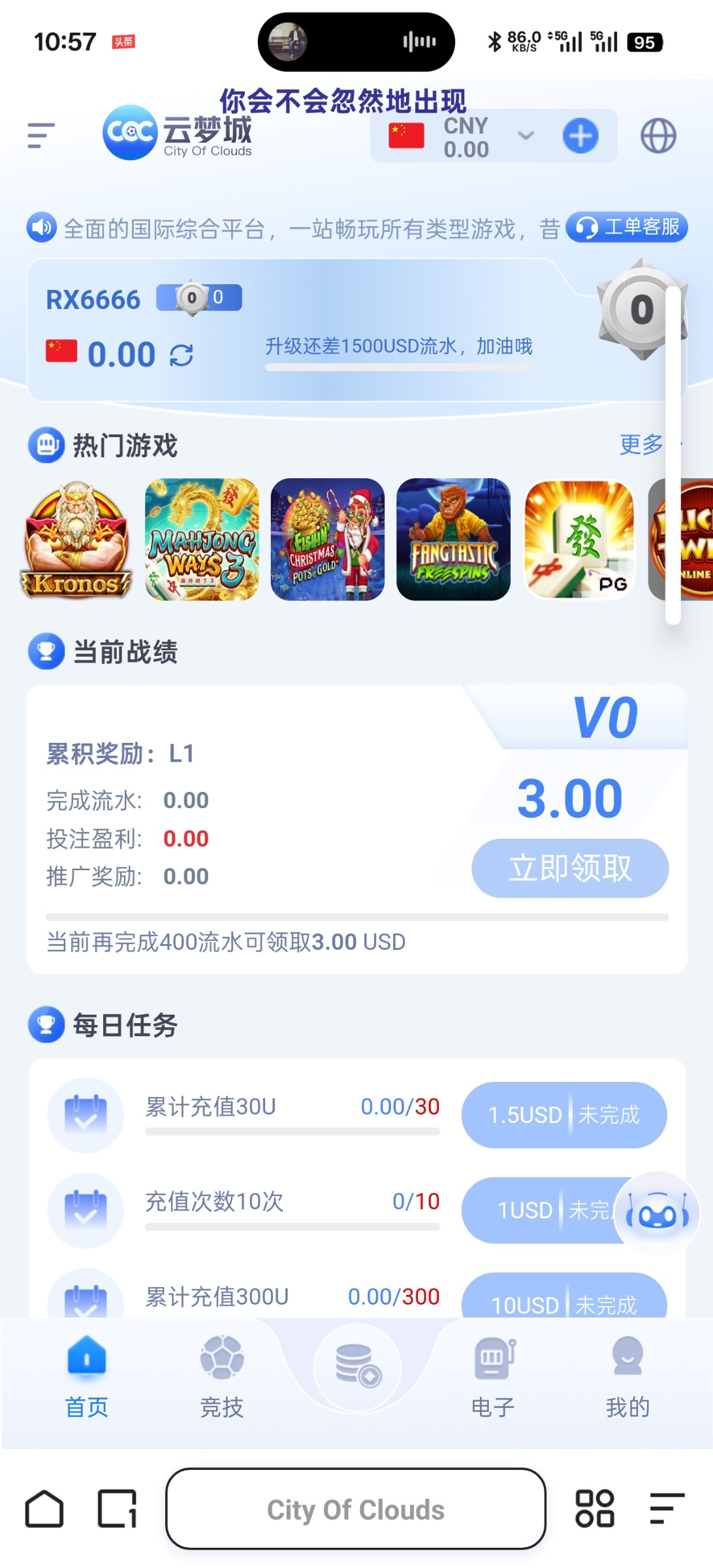Image resolution: width=713 pixels, height=1568 pixels.
Task: Open Fishin' Christmas Pots of Gold
Action: pos(328,540)
